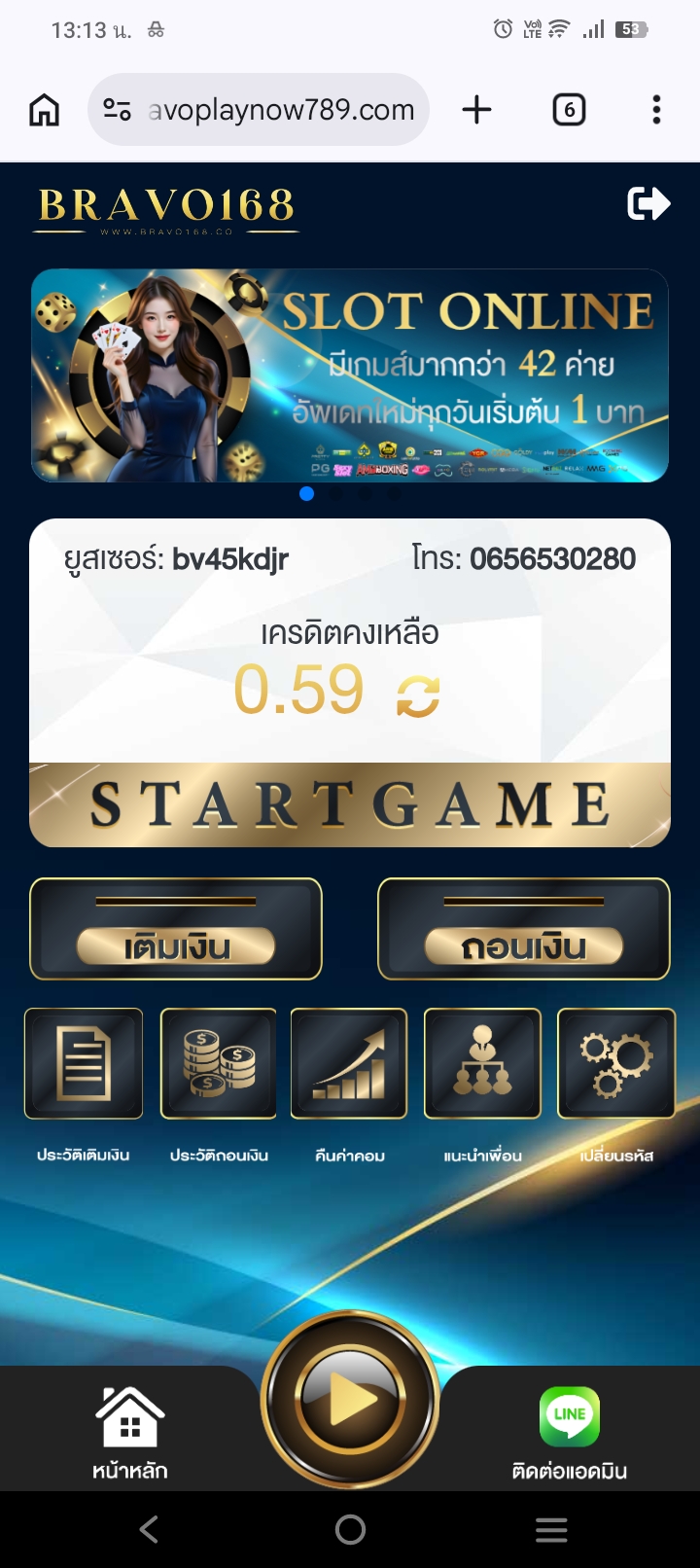
Task: Tap the browser home icon
Action: (44, 110)
